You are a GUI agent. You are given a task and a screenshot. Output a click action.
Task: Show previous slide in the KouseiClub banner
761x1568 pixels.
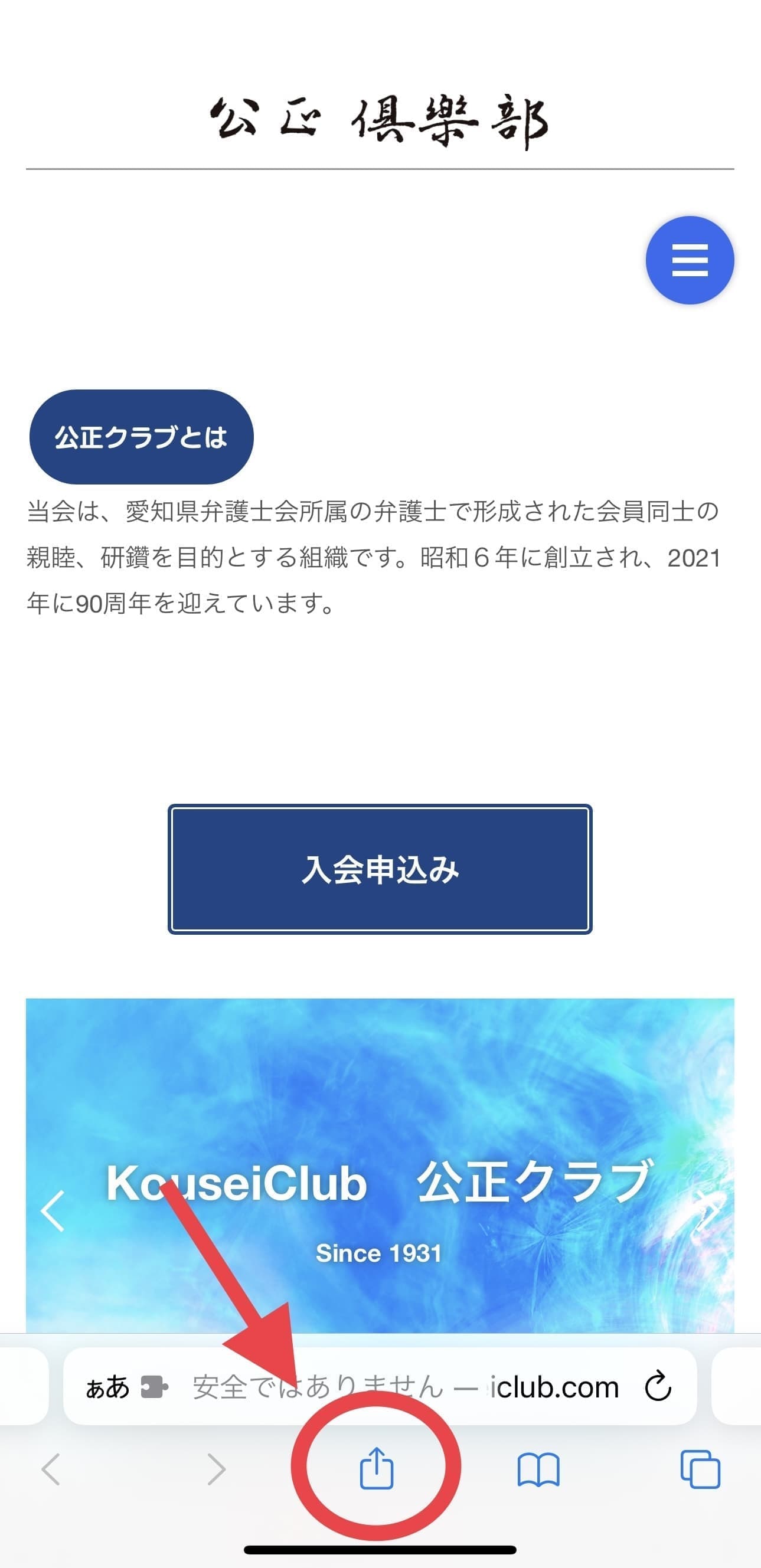[x=53, y=1212]
